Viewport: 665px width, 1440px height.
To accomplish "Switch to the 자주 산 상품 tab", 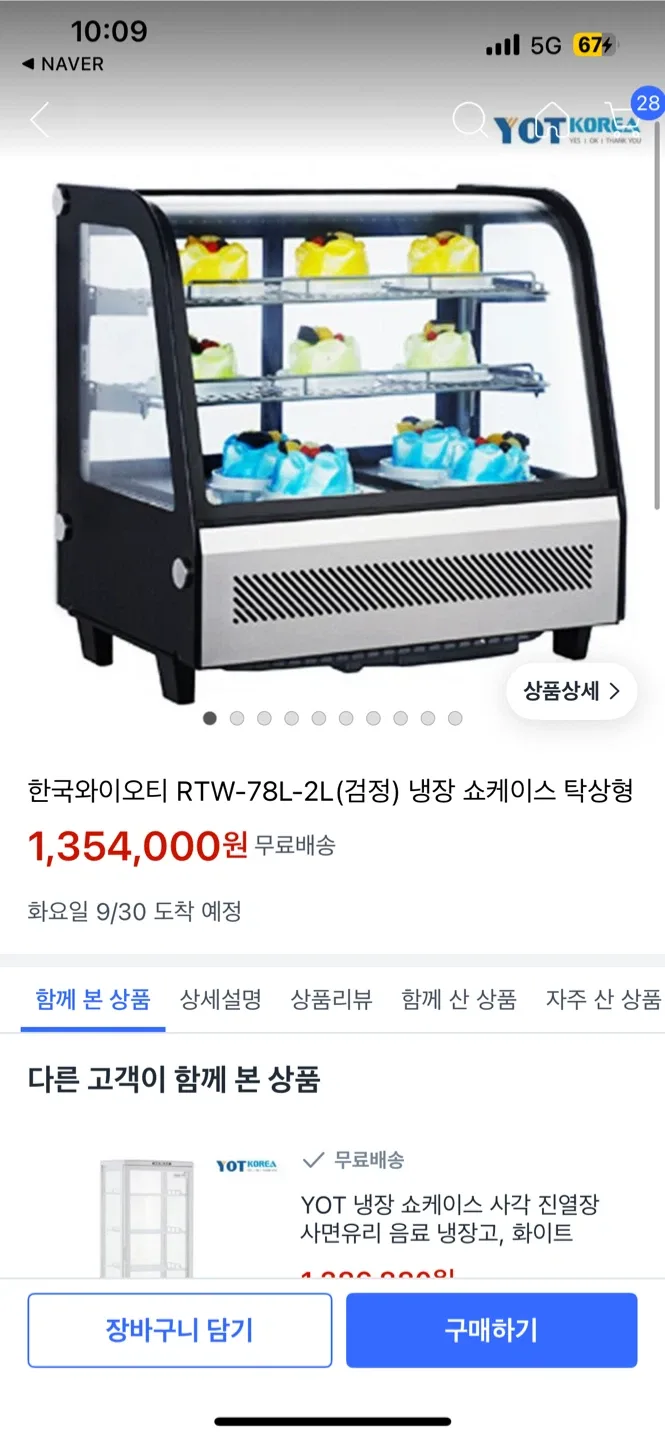I will [603, 999].
